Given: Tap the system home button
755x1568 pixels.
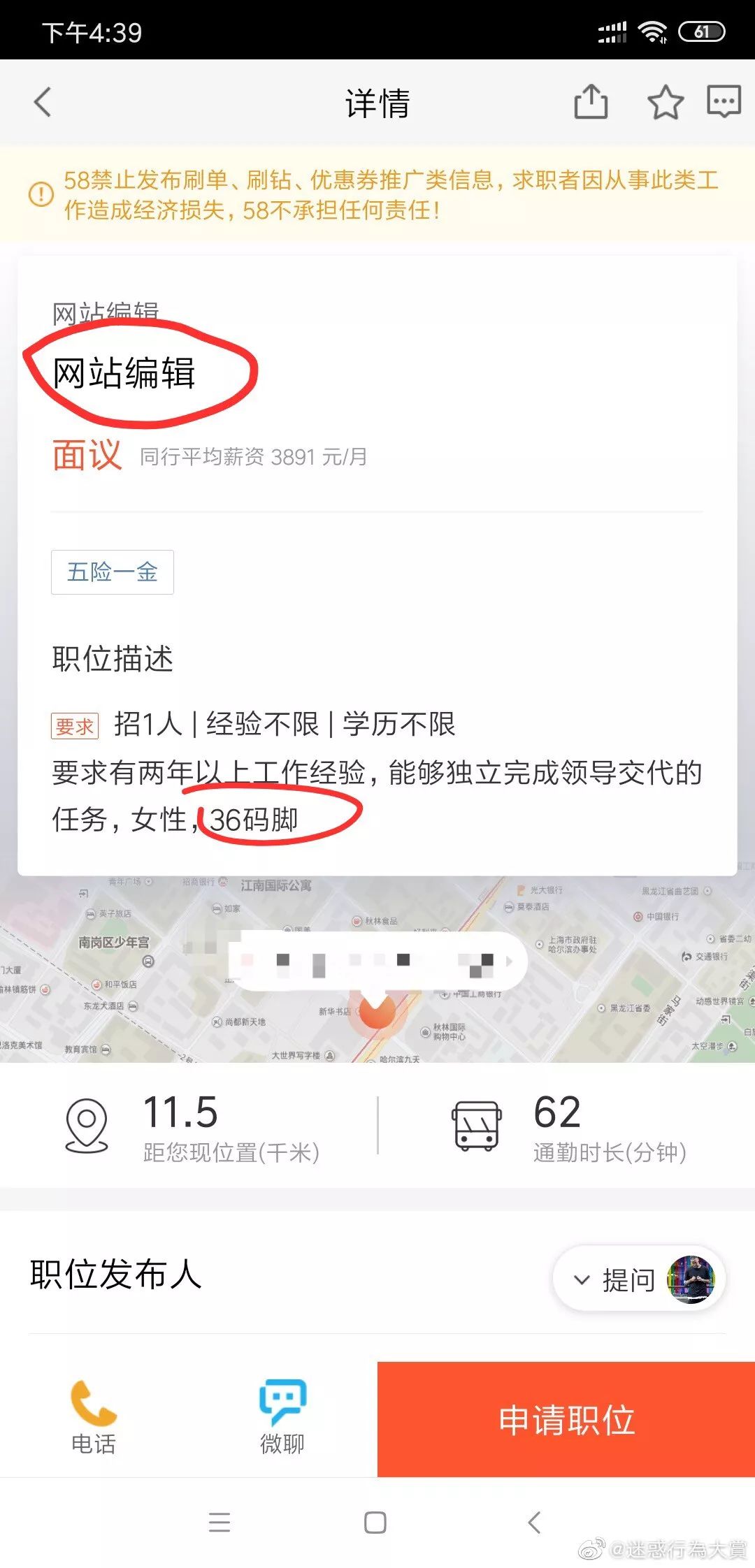Looking at the screenshot, I should (375, 1523).
